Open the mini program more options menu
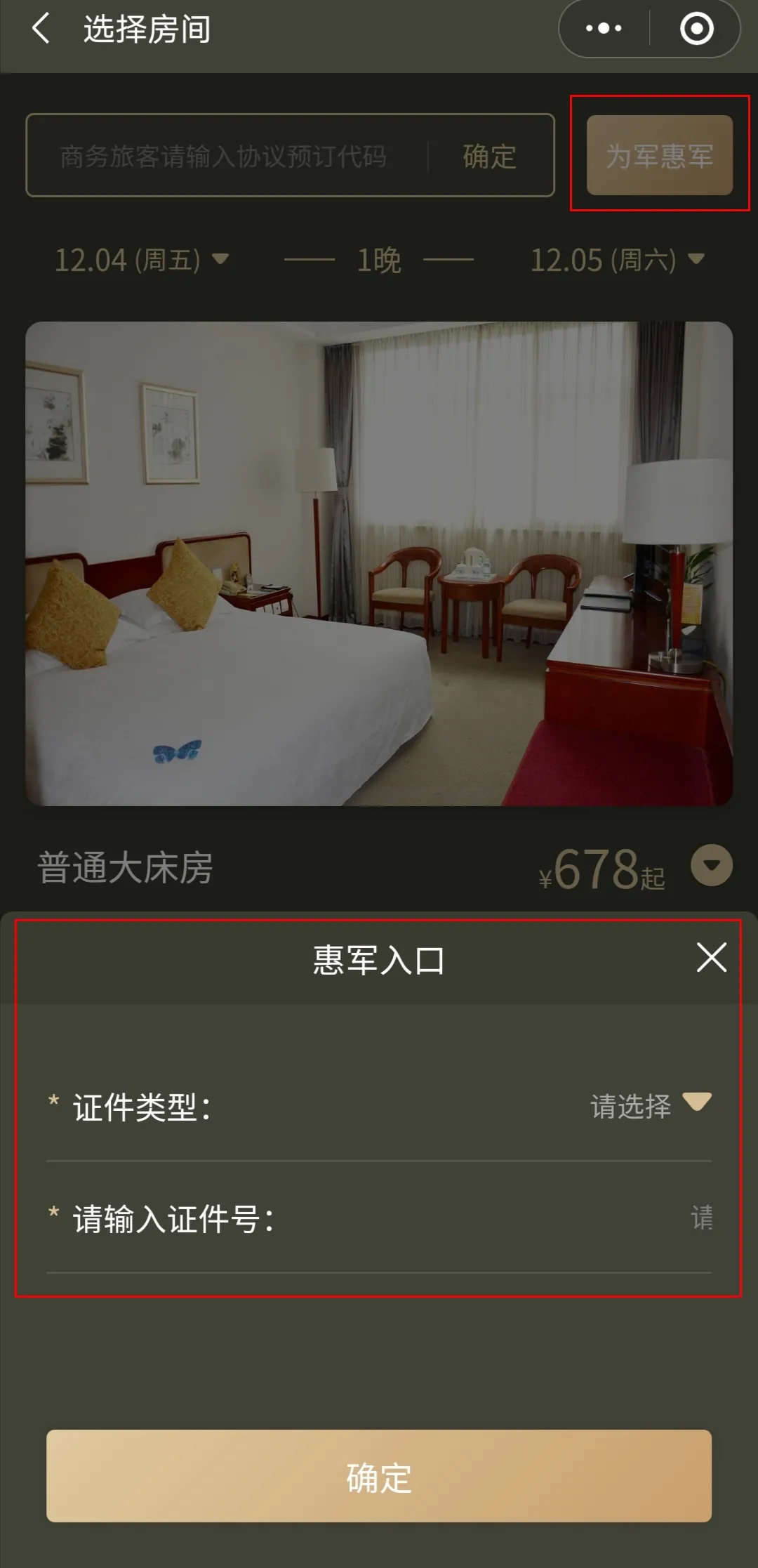Image resolution: width=758 pixels, height=1568 pixels. 604,29
